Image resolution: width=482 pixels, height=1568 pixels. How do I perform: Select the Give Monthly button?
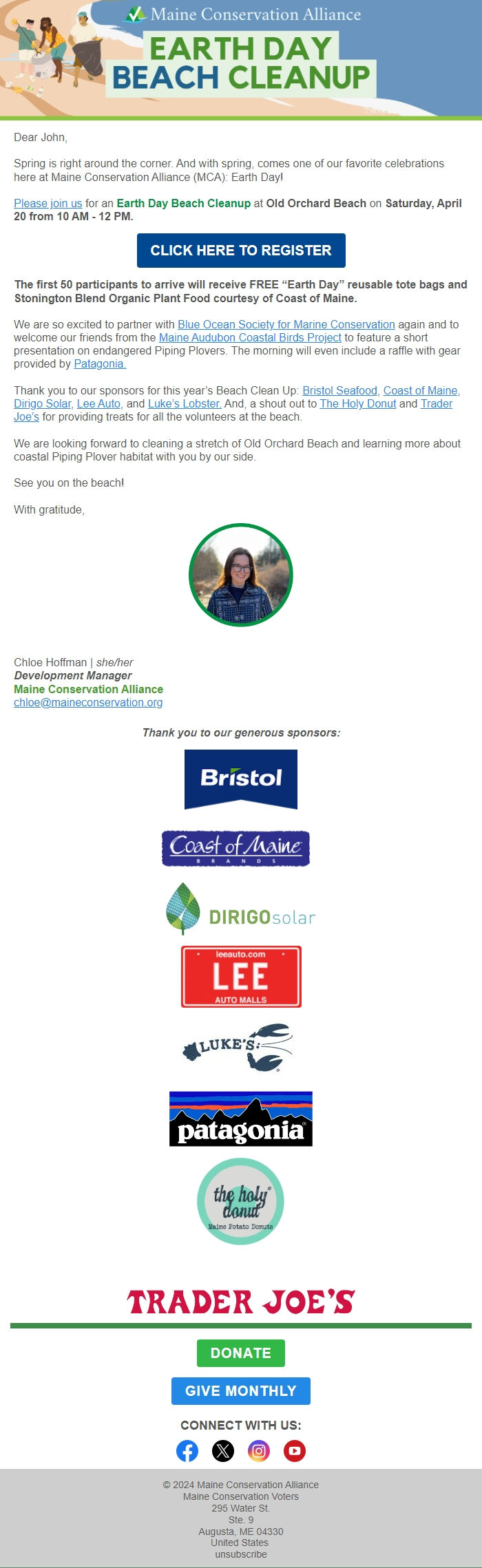coord(241,1391)
